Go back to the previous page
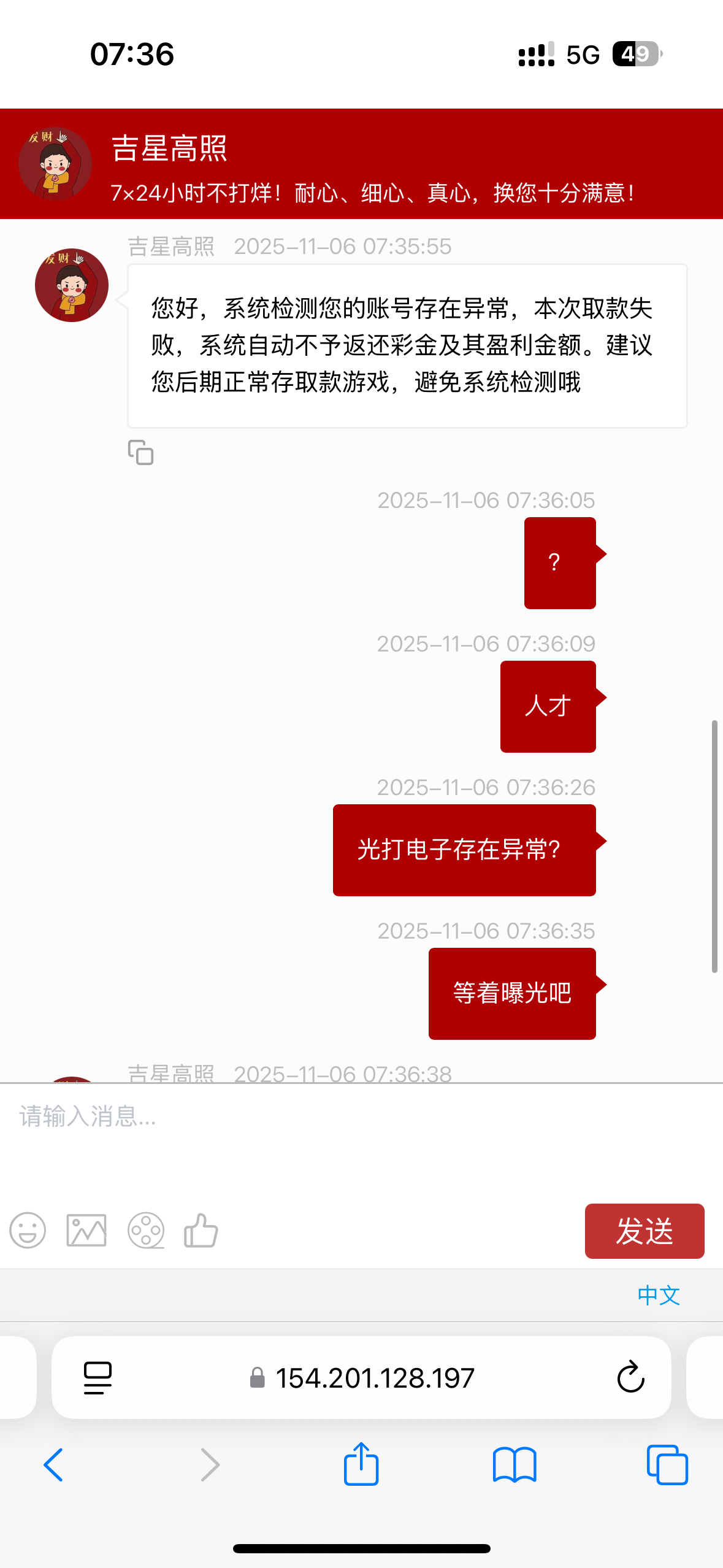The height and width of the screenshot is (1568, 723). (54, 1465)
